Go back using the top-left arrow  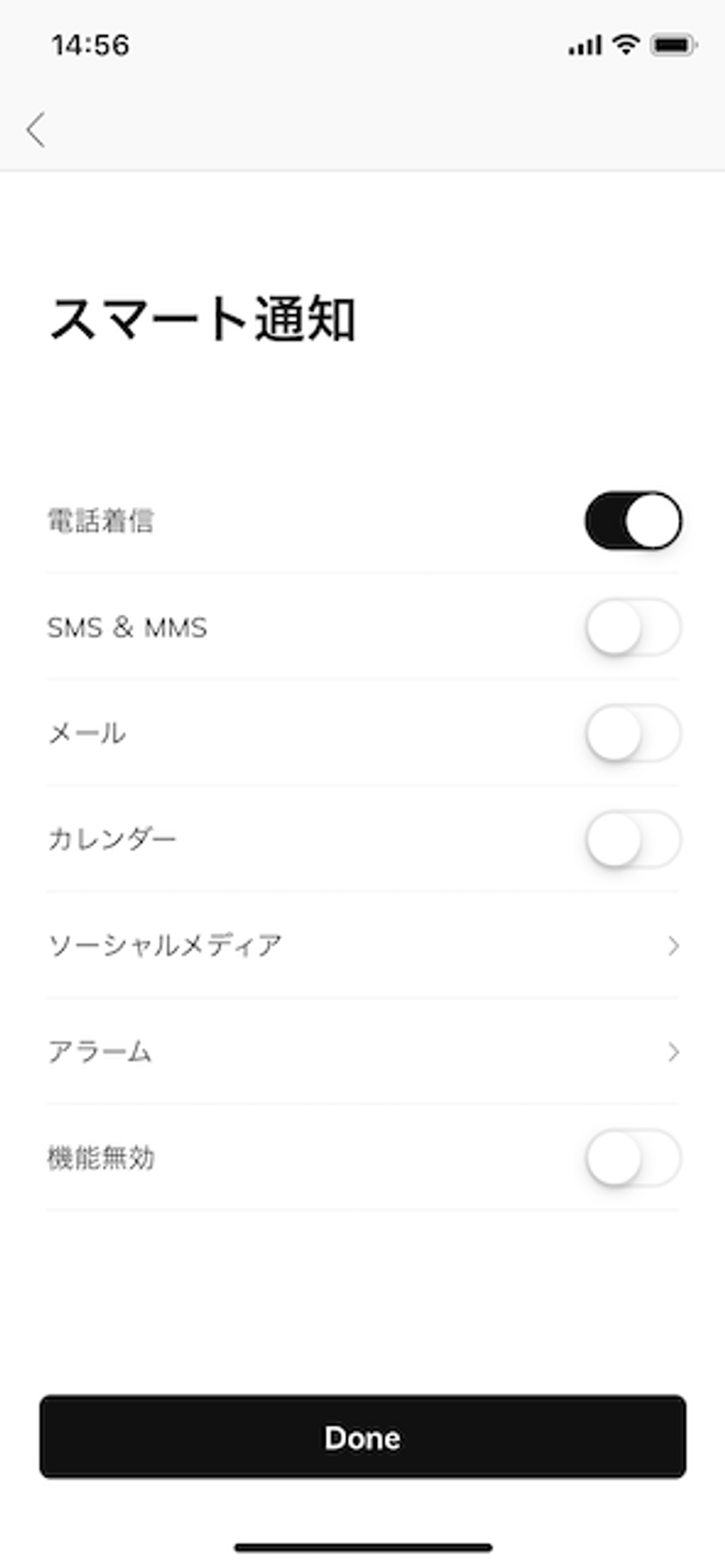coord(36,130)
